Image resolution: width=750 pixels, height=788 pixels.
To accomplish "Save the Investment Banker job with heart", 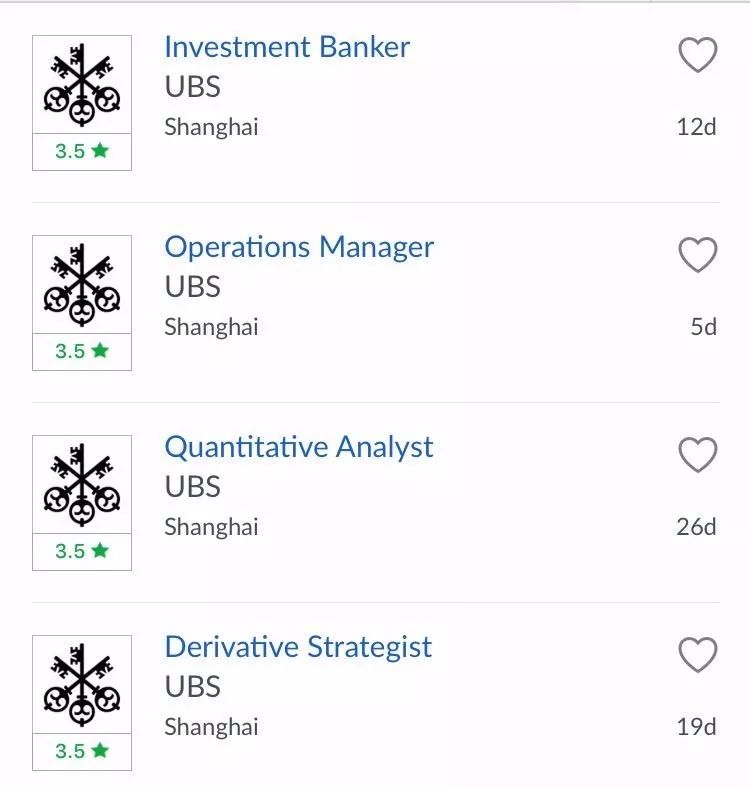I will tap(697, 55).
